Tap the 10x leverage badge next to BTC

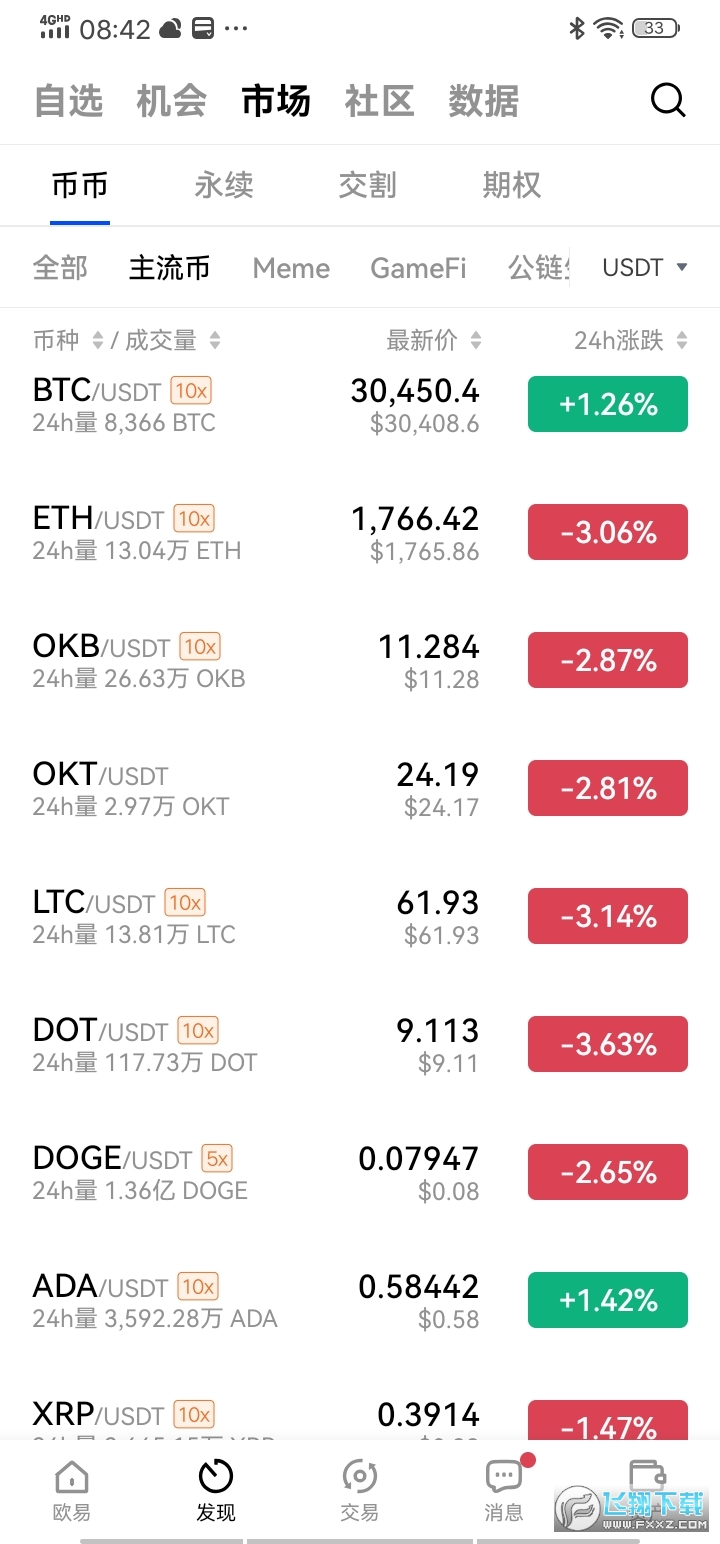(x=190, y=391)
